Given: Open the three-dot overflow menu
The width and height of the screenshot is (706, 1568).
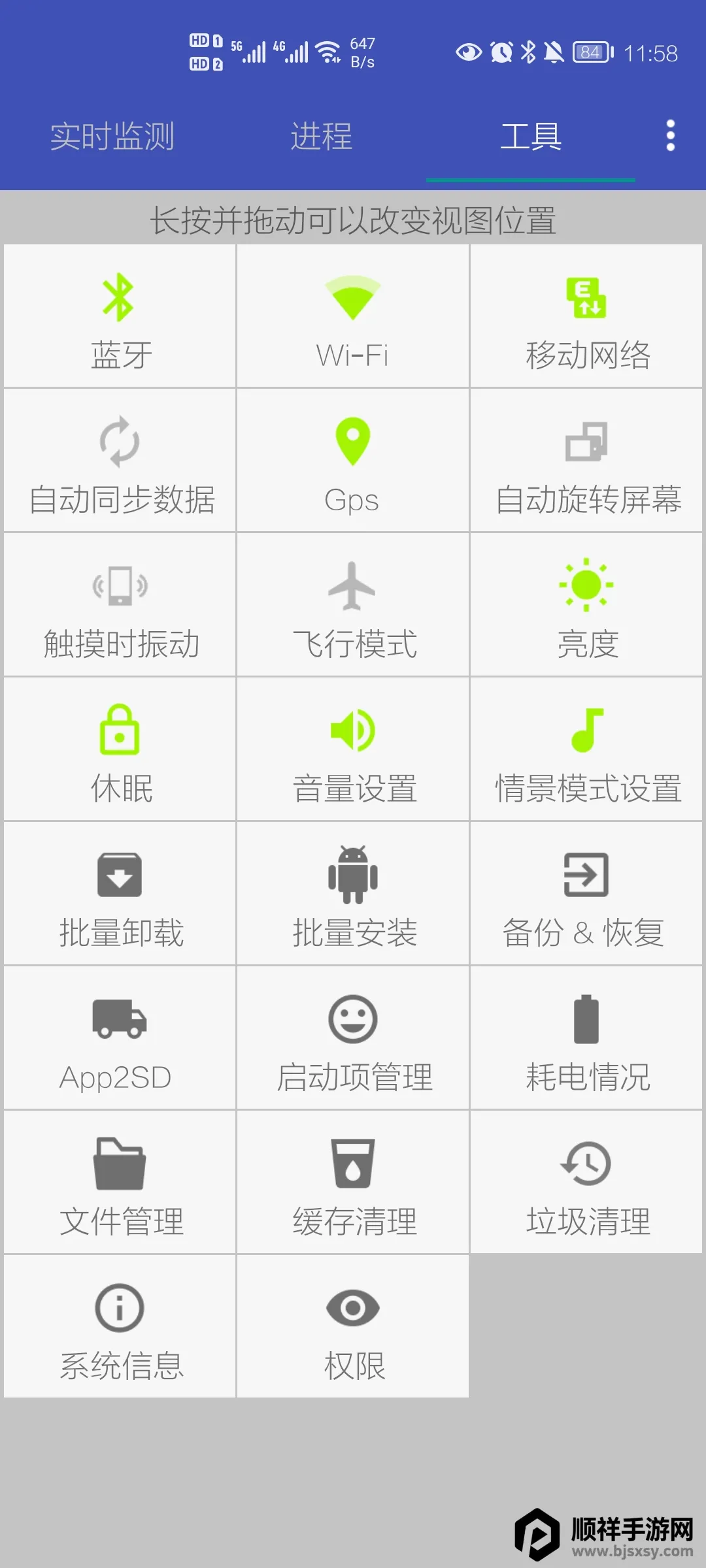Looking at the screenshot, I should (670, 136).
